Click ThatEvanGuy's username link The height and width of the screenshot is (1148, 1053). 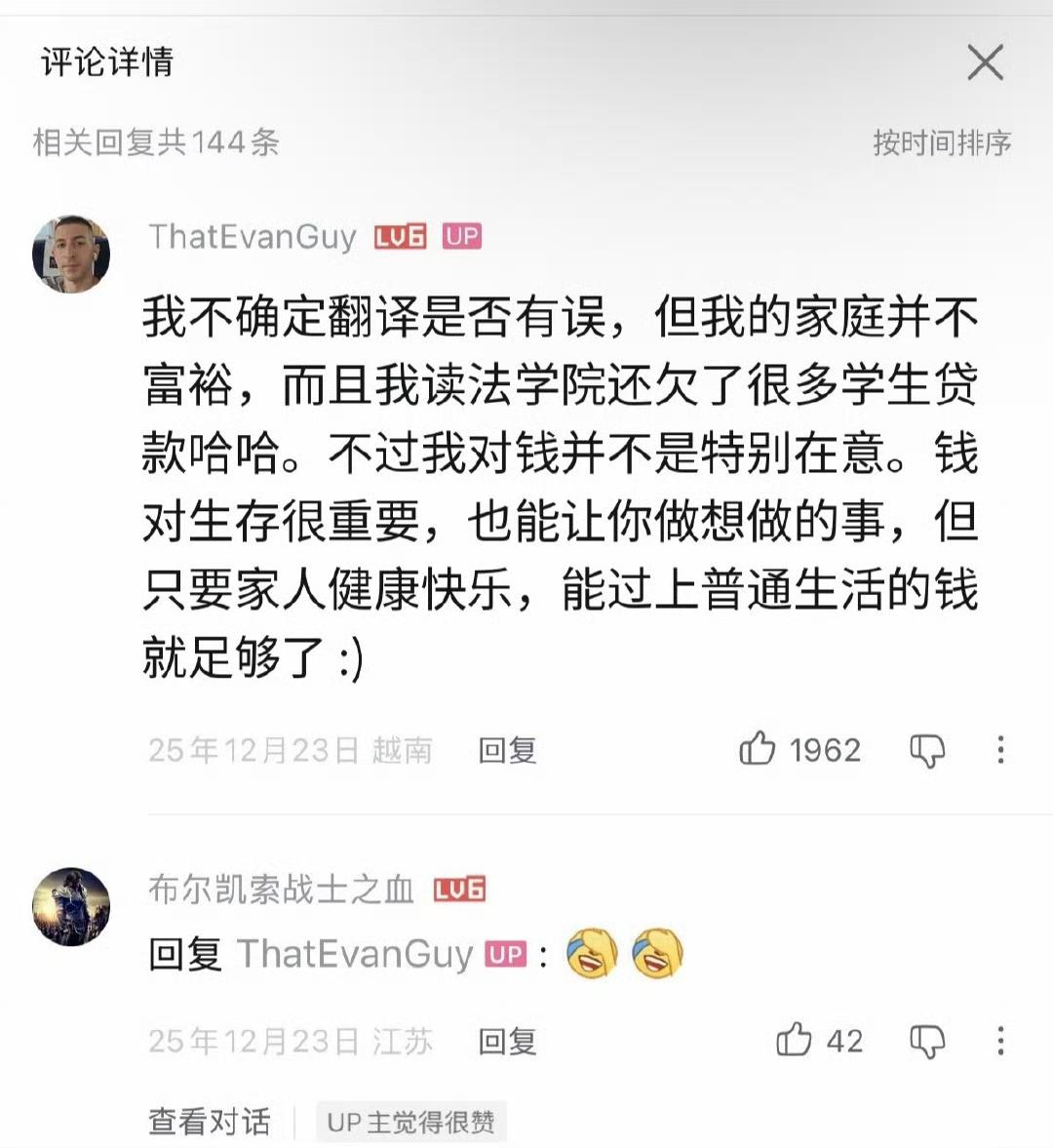point(253,235)
